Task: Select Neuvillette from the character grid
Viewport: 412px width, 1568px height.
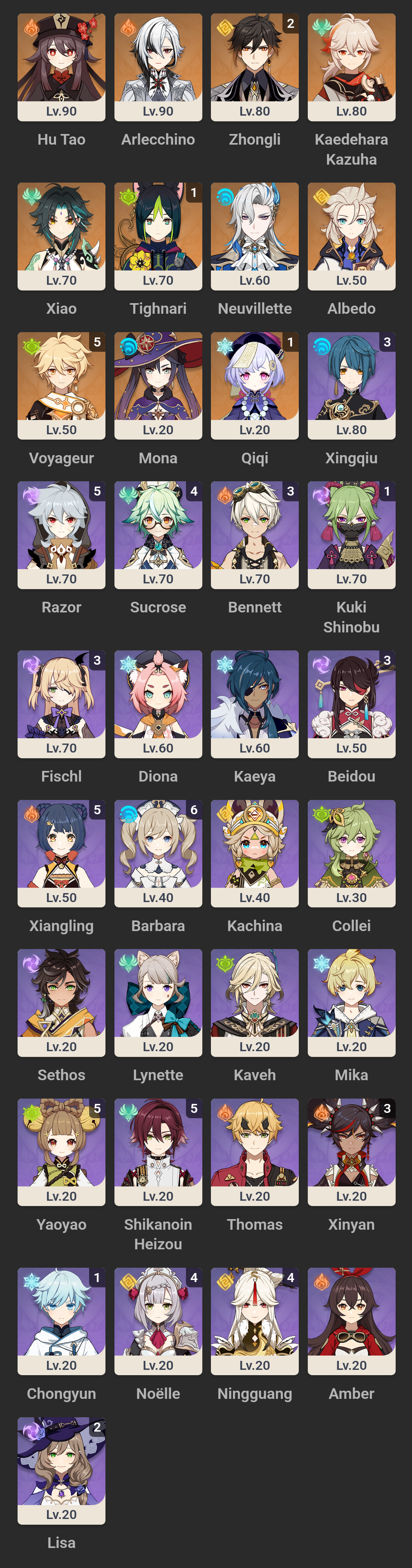Action: tap(254, 236)
